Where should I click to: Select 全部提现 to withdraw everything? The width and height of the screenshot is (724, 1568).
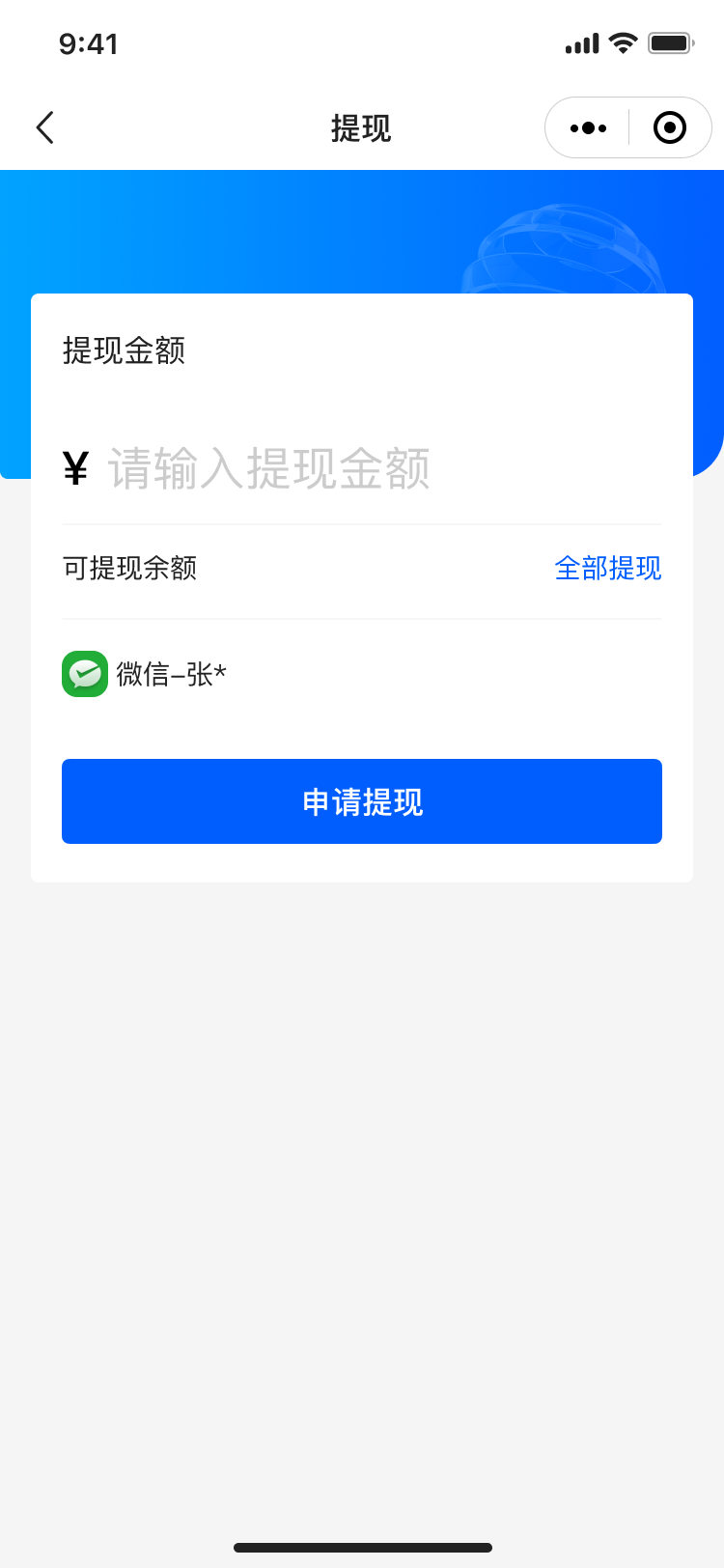(608, 568)
